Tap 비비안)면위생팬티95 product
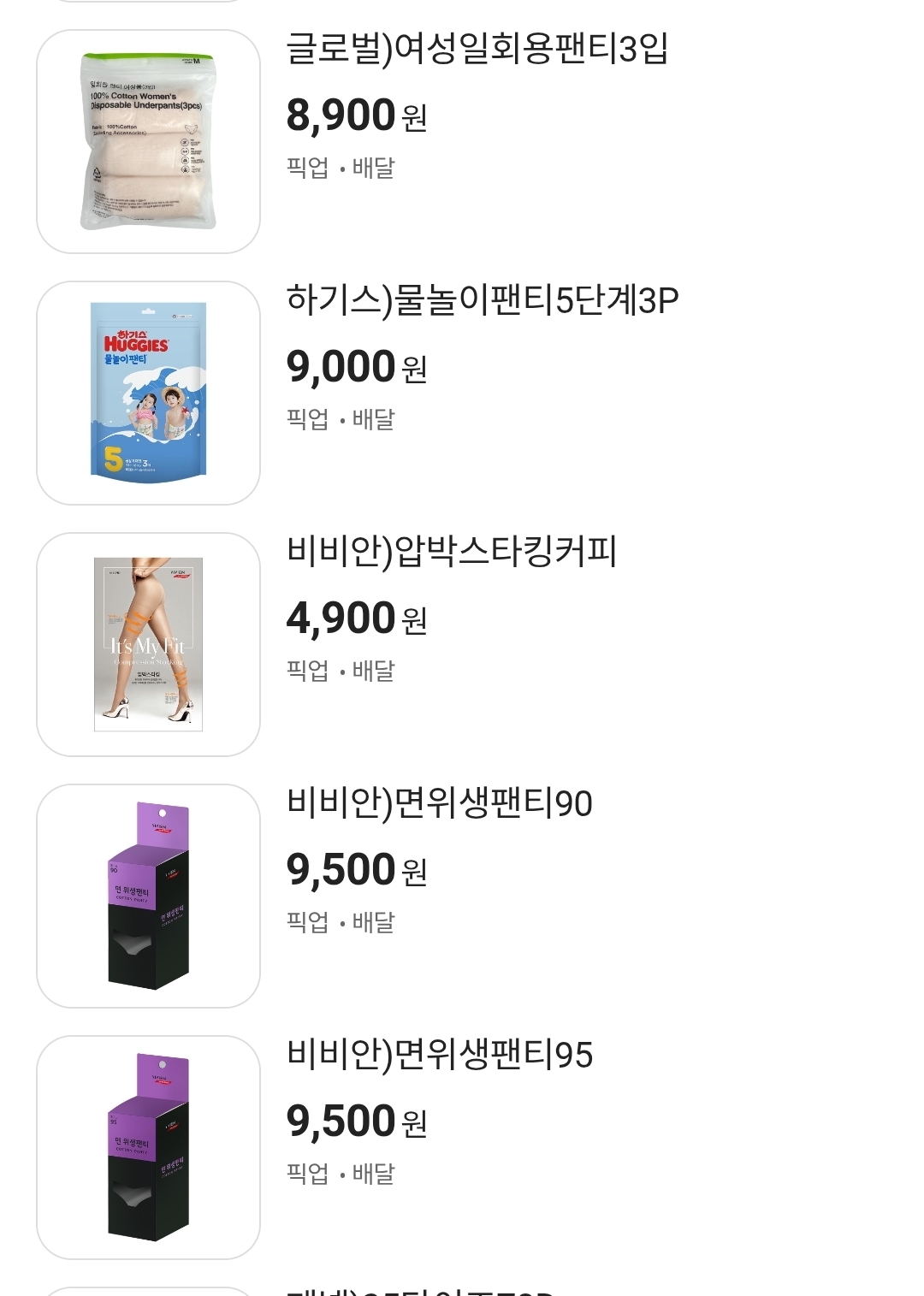The width and height of the screenshot is (924, 1296). click(439, 1056)
